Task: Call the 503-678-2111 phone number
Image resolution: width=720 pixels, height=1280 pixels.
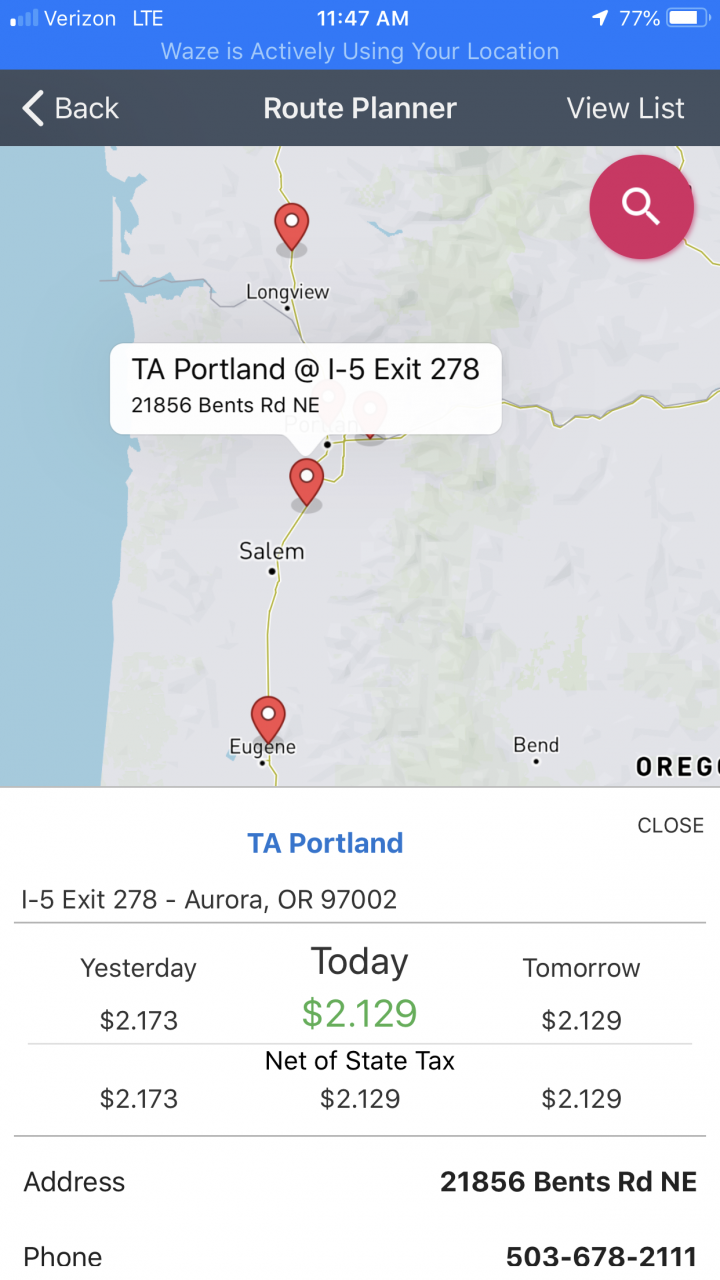Action: coord(600,1256)
